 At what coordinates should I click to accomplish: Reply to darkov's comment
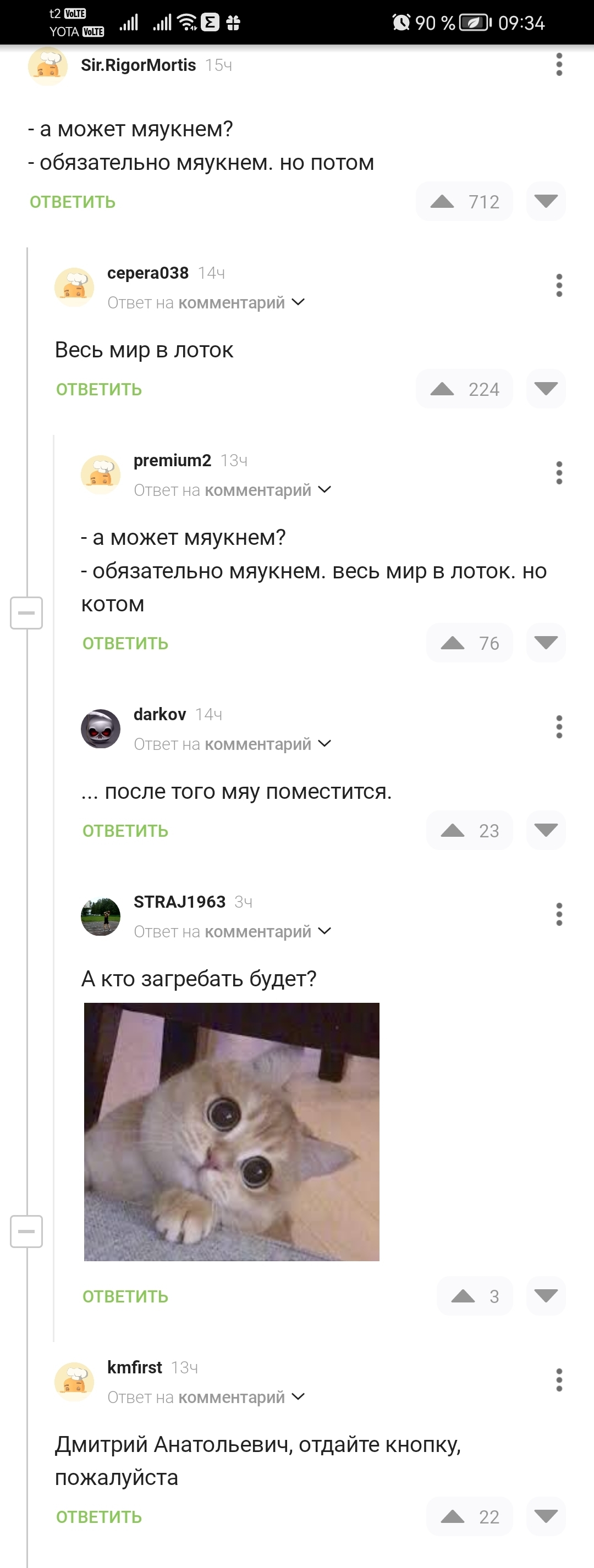(125, 831)
